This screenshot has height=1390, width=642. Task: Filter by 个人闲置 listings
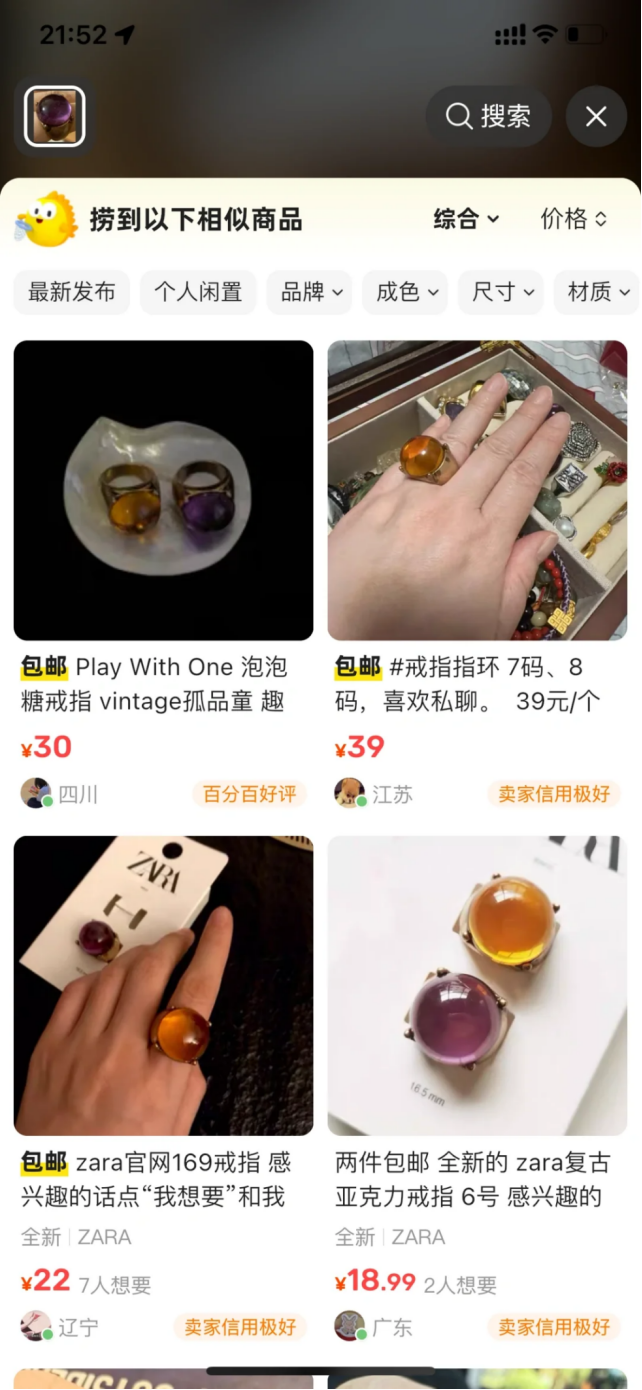(198, 292)
